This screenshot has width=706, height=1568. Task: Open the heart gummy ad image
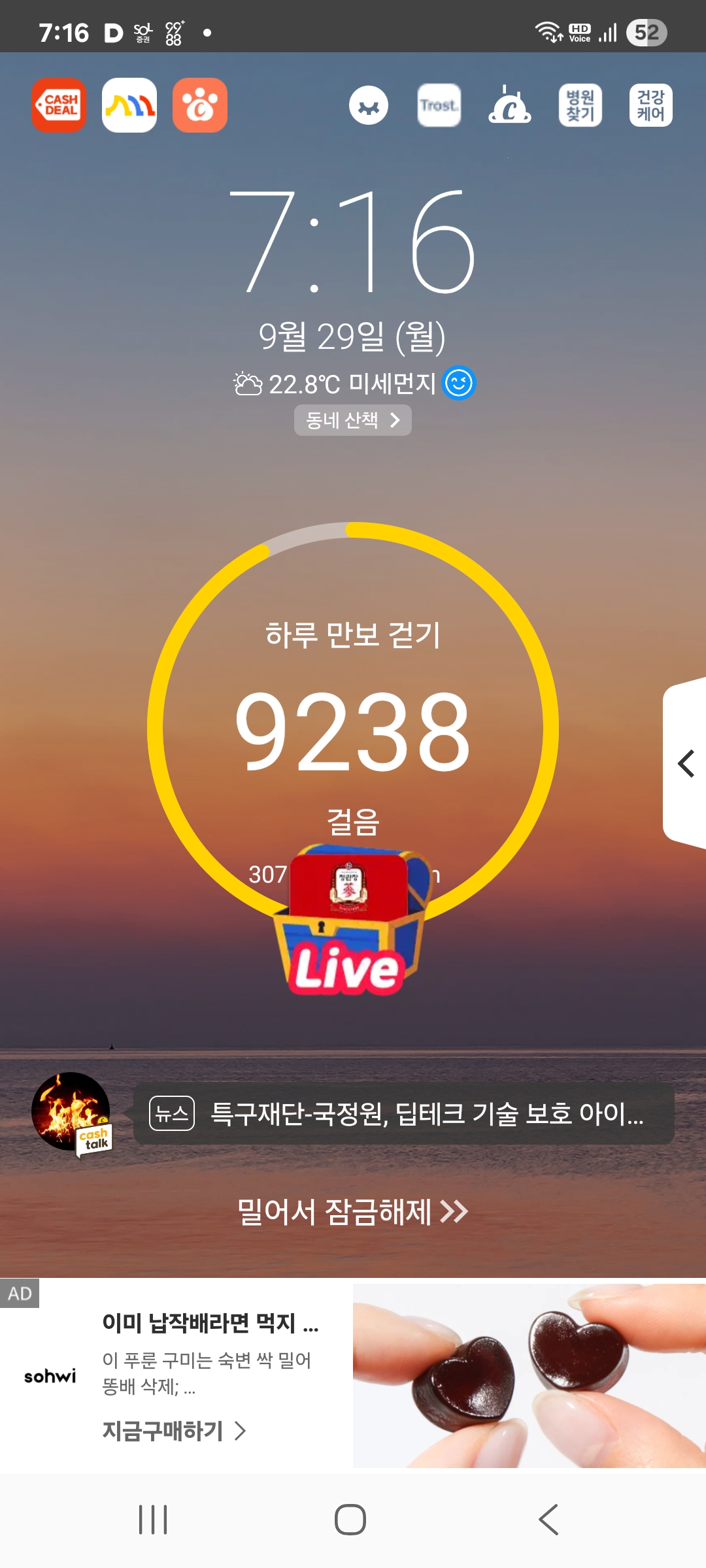(529, 1375)
